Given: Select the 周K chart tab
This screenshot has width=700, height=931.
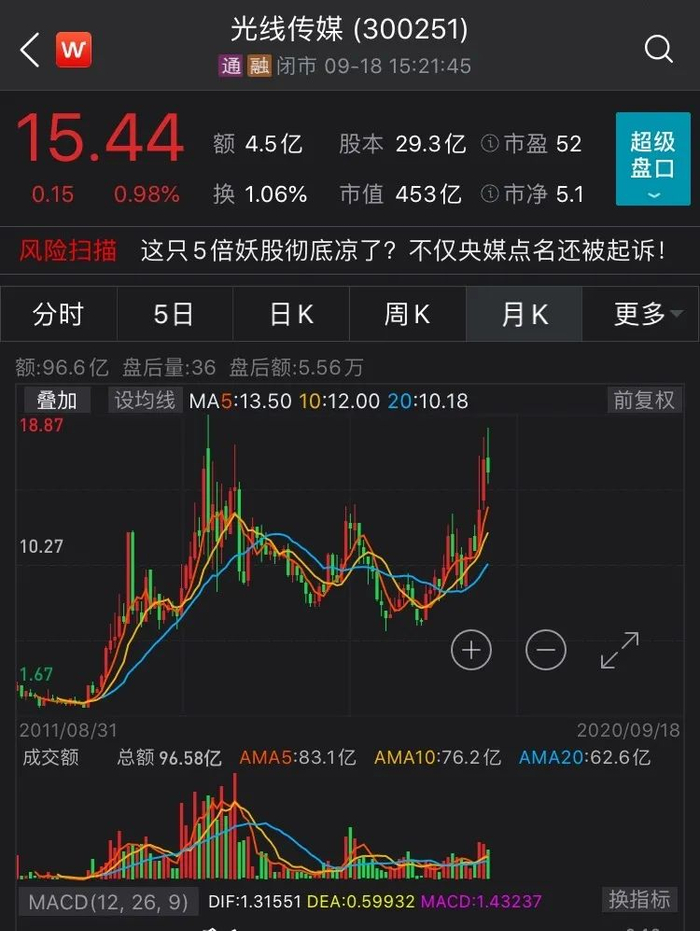Looking at the screenshot, I should (x=407, y=314).
